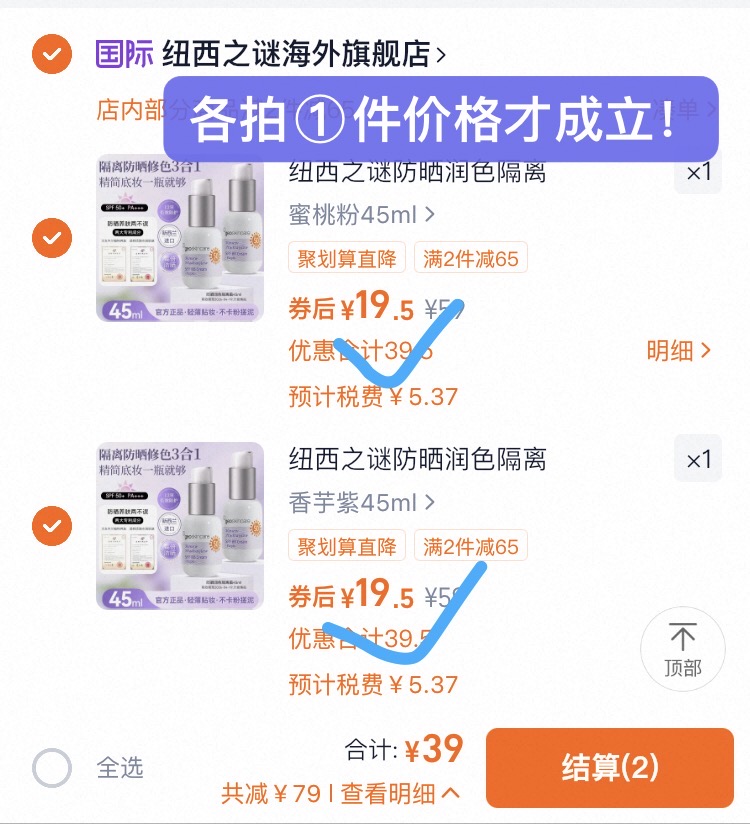
Task: Open the 香芋紫 product thumbnail
Action: tap(179, 523)
